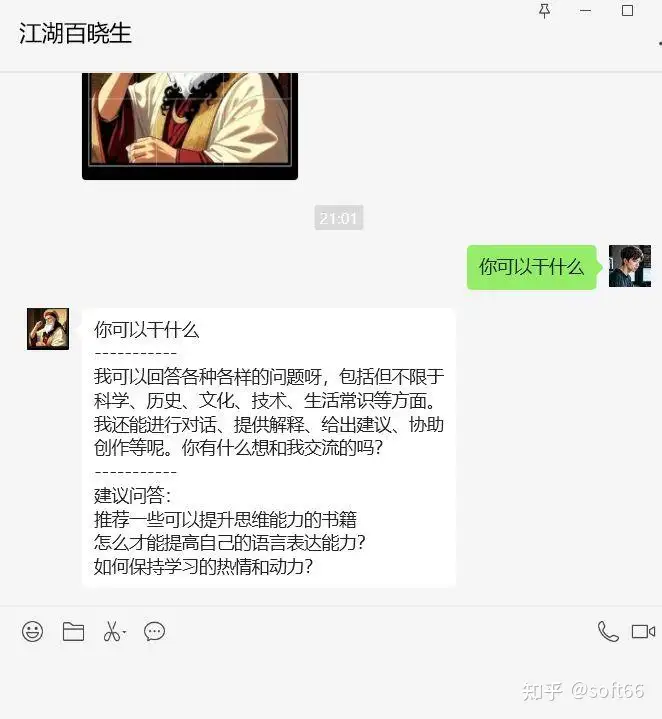Tap the scissors screenshot tool
Screen dimensions: 662x719
(112, 631)
